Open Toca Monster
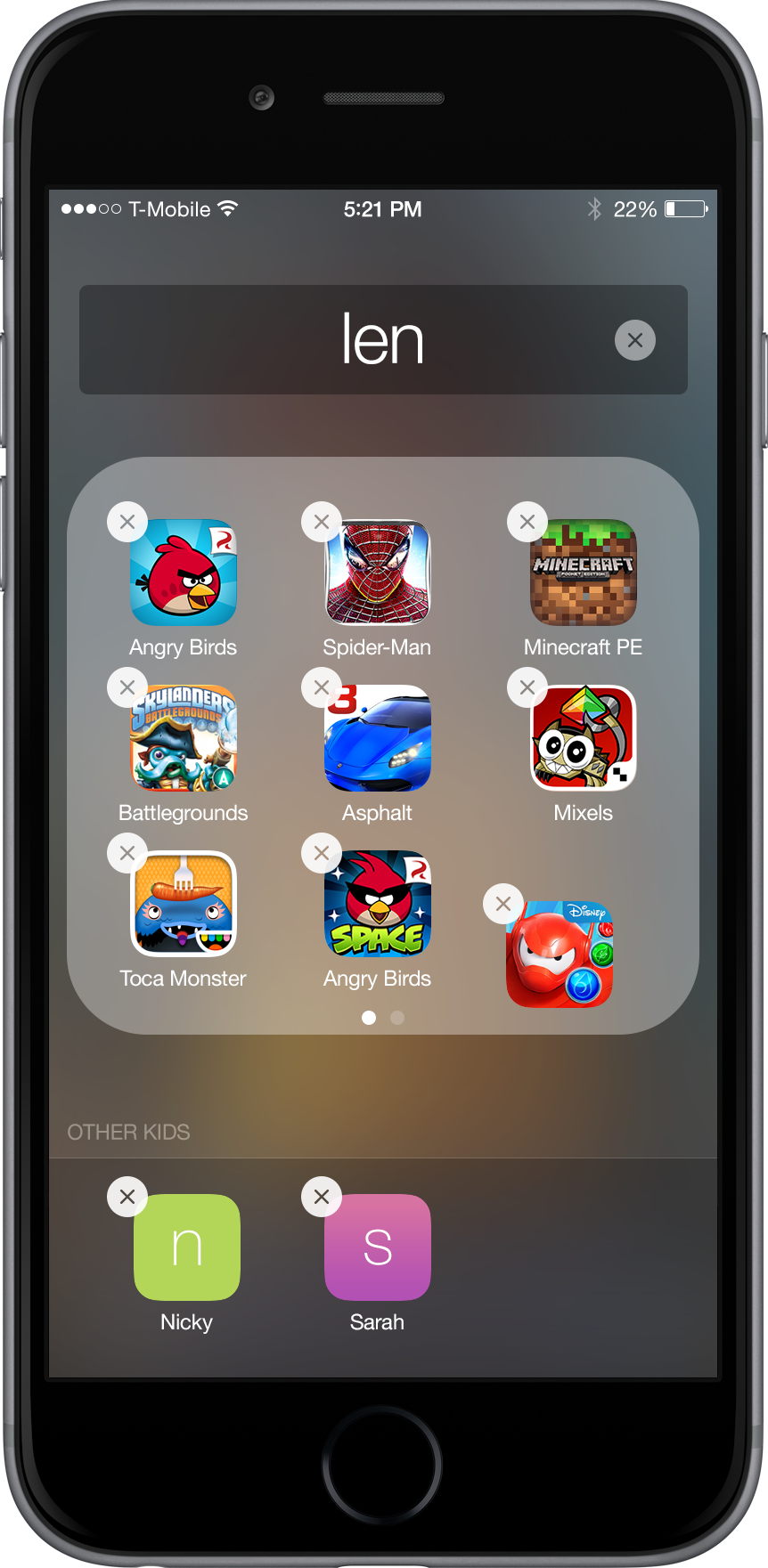Image resolution: width=768 pixels, height=1568 pixels. (184, 904)
